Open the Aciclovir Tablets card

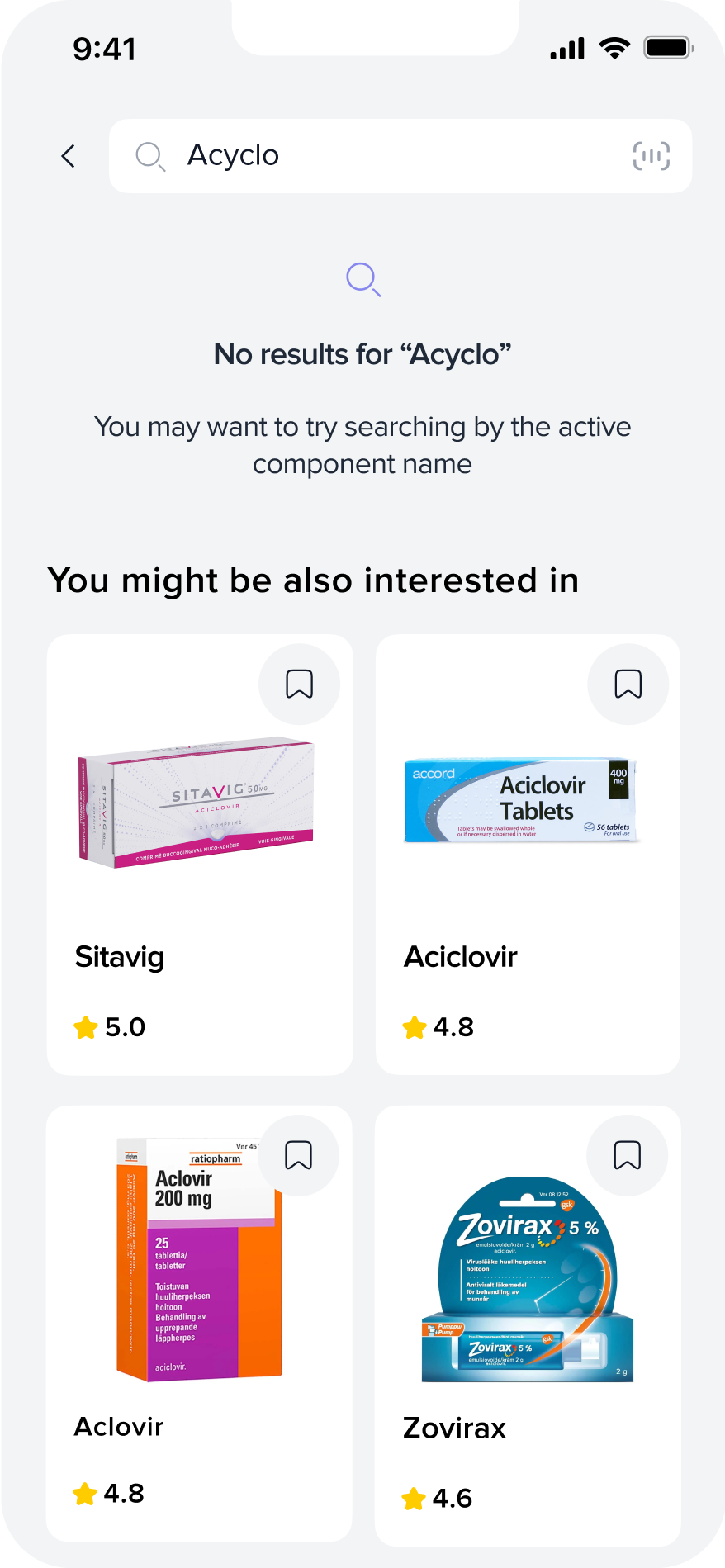point(528,855)
